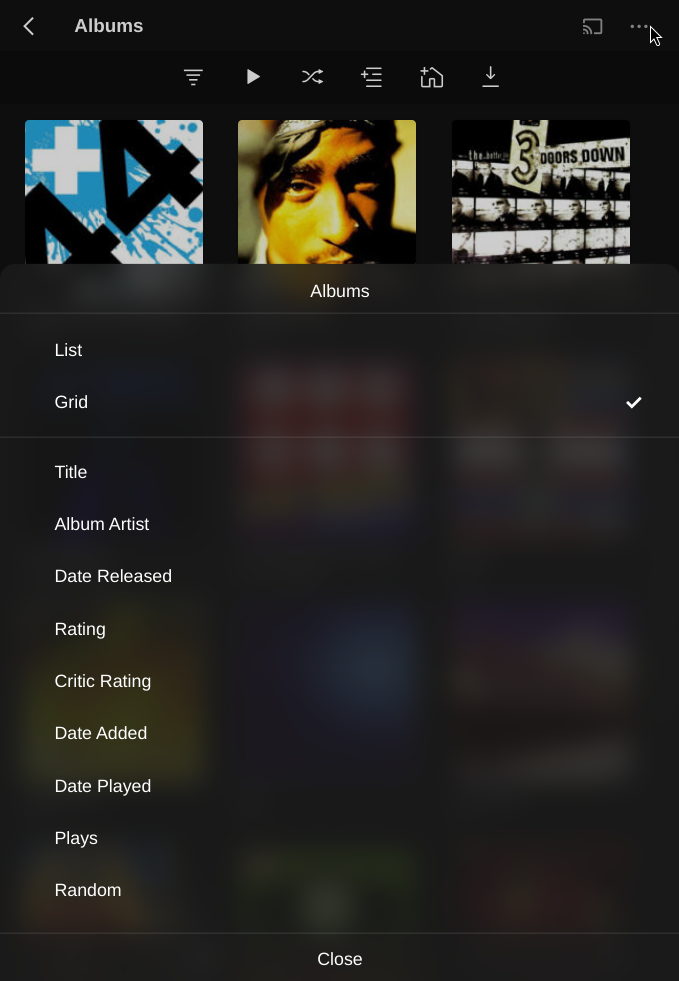This screenshot has width=679, height=981.
Task: Sort albums by Date Played
Action: [103, 786]
